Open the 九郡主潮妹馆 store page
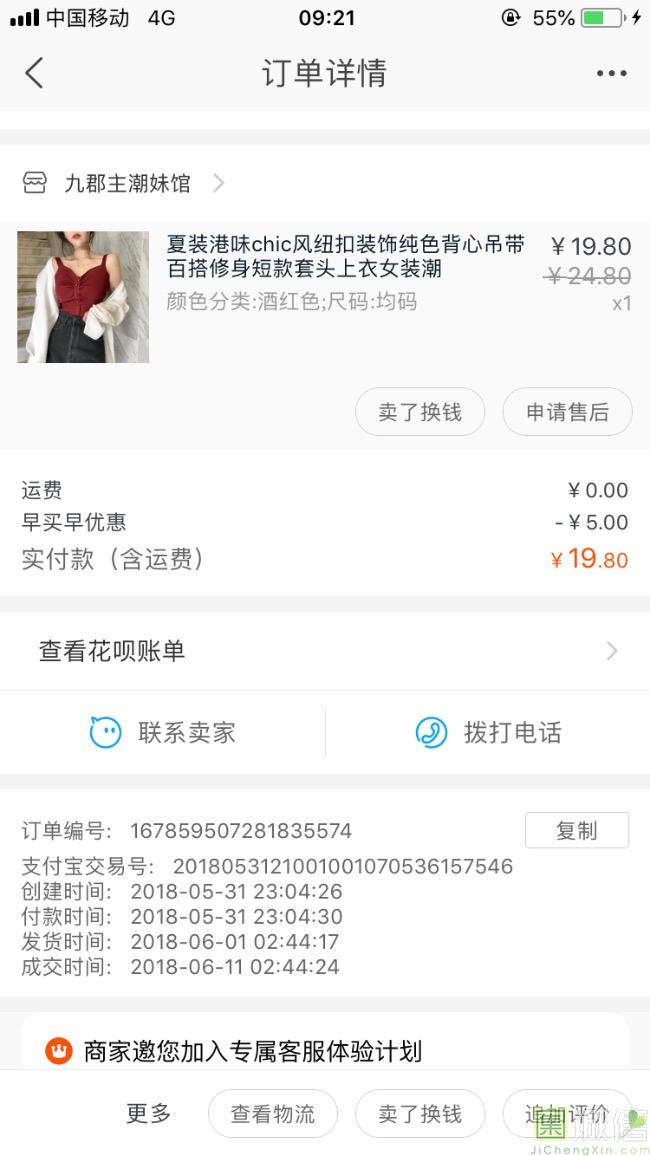Viewport: 650px width, 1156px height. coord(127,183)
